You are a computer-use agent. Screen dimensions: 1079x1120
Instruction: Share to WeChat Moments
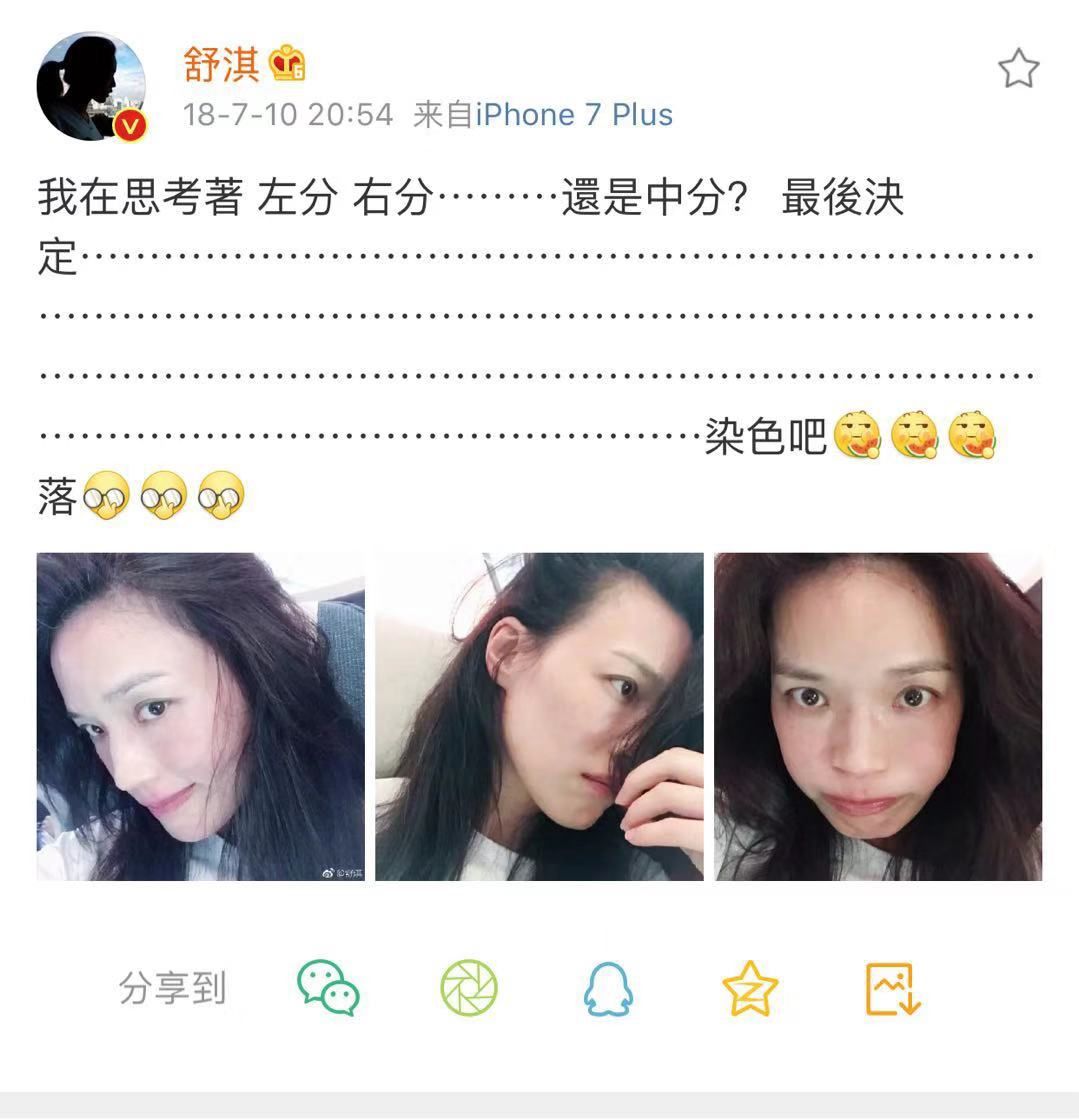click(469, 988)
